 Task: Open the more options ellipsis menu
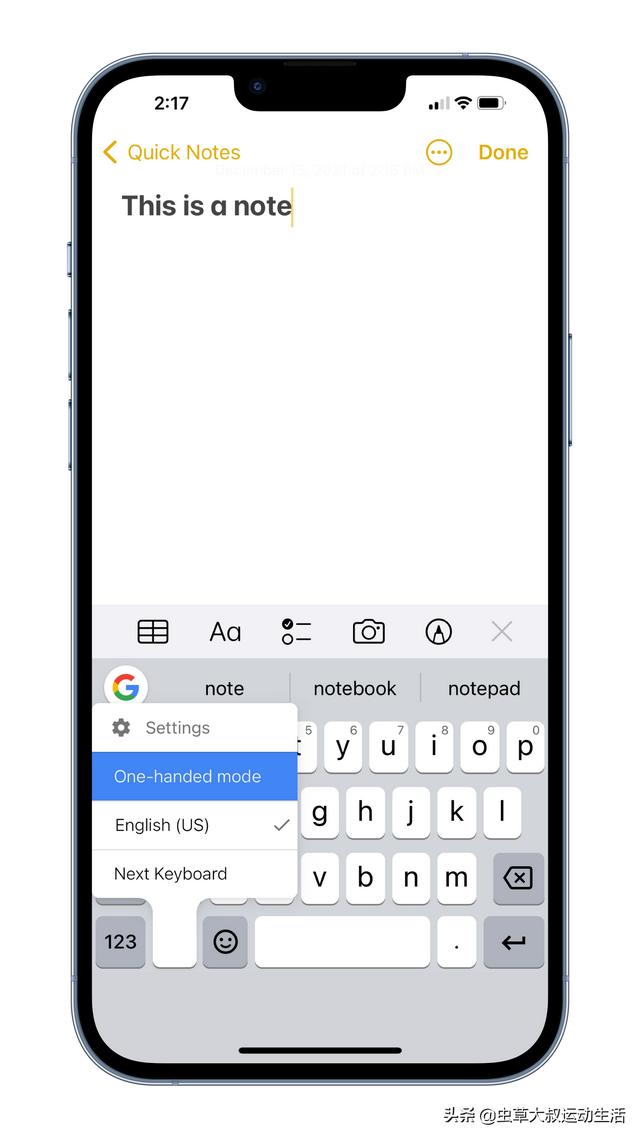438,152
